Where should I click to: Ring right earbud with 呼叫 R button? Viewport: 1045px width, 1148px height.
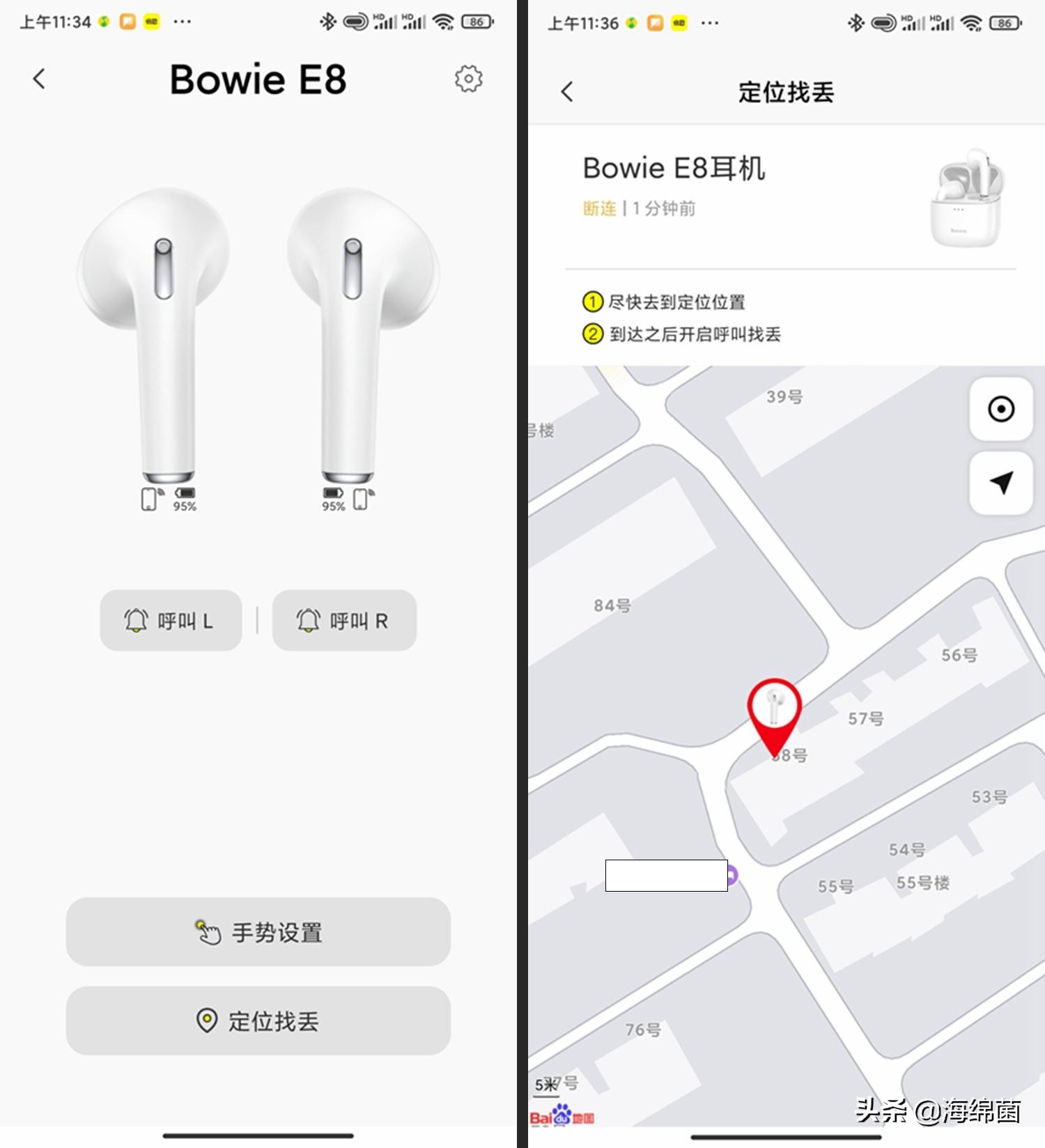[343, 619]
